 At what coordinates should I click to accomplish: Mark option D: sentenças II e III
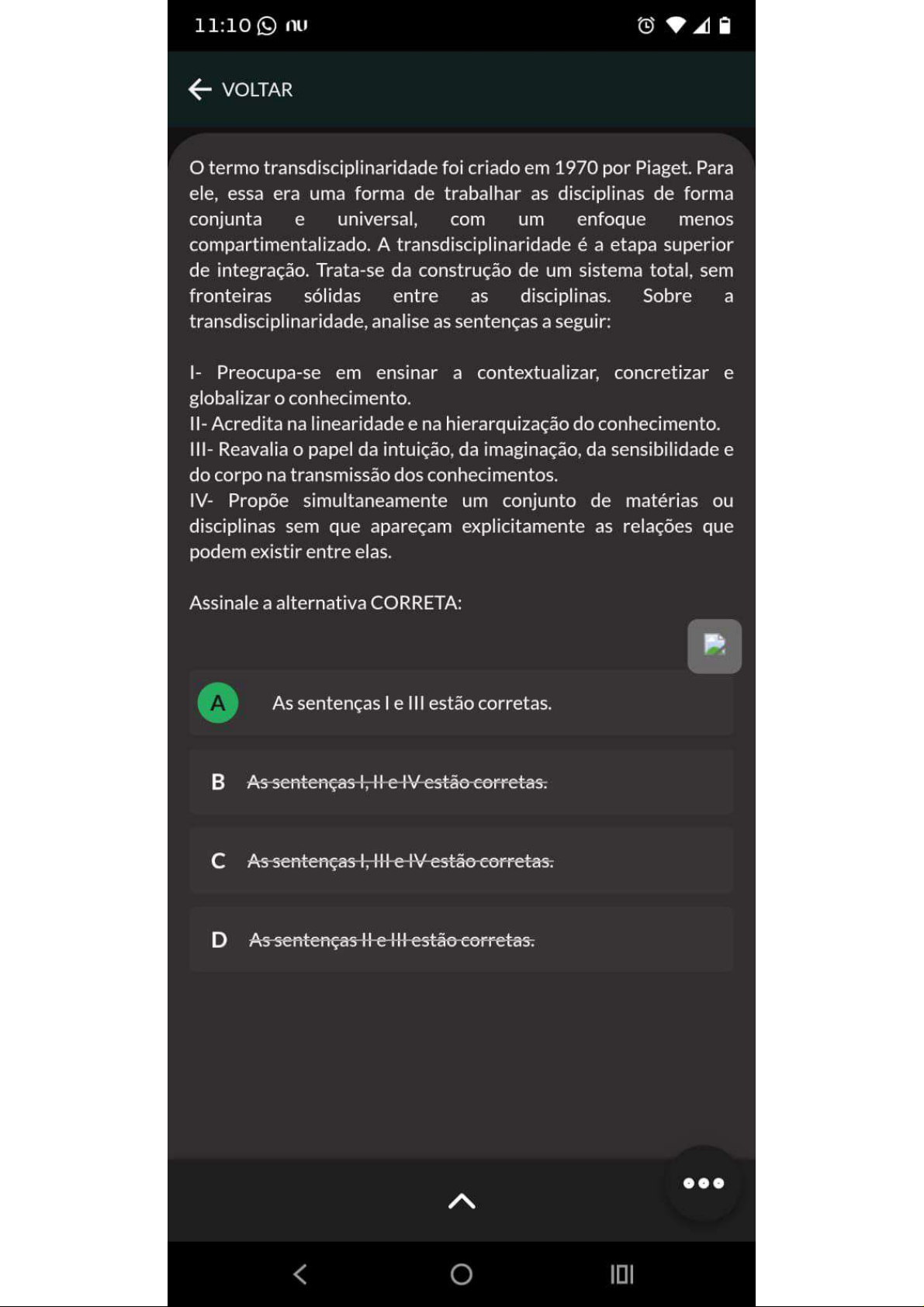pyautogui.click(x=462, y=940)
